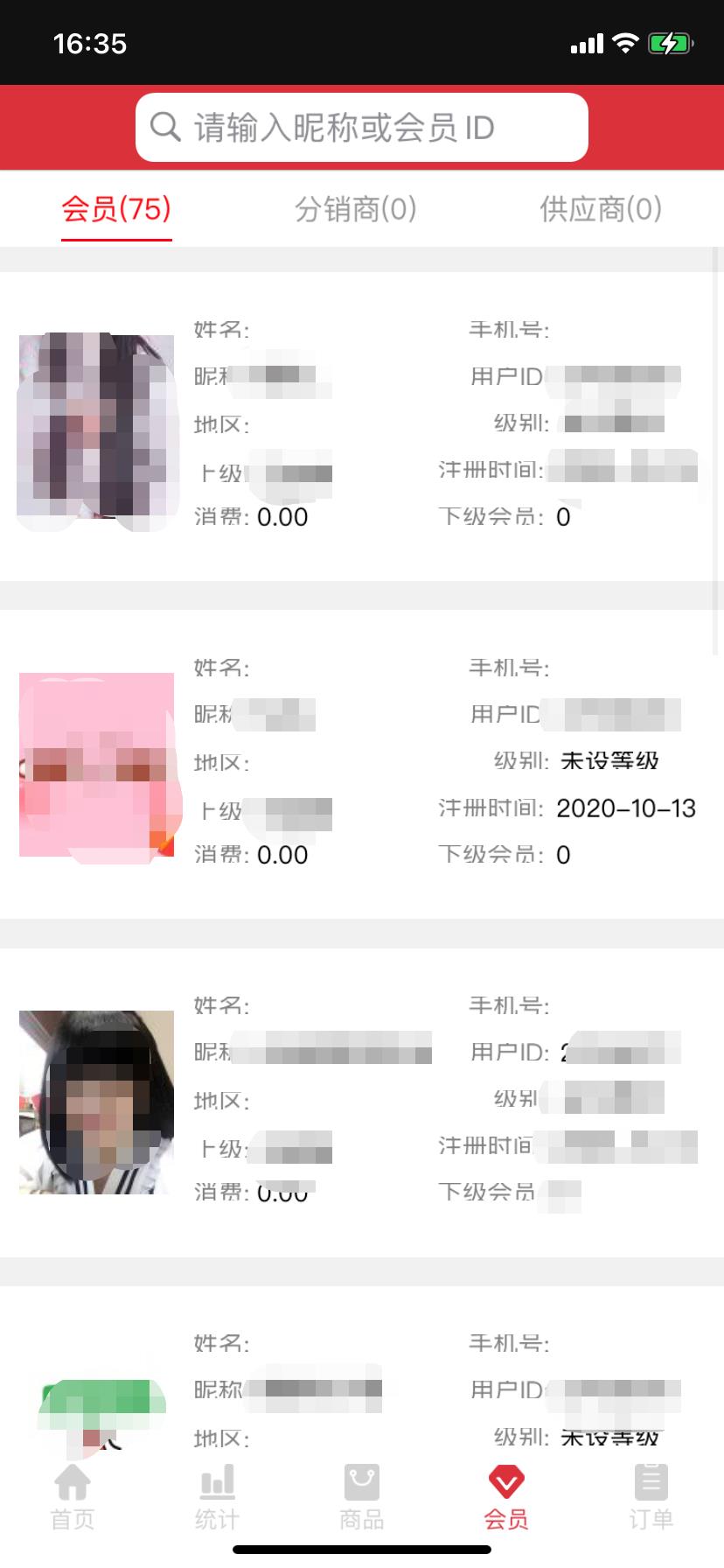This screenshot has height=1568, width=724.
Task: Switch to the 供应商(0) tab
Action: pyautogui.click(x=601, y=209)
